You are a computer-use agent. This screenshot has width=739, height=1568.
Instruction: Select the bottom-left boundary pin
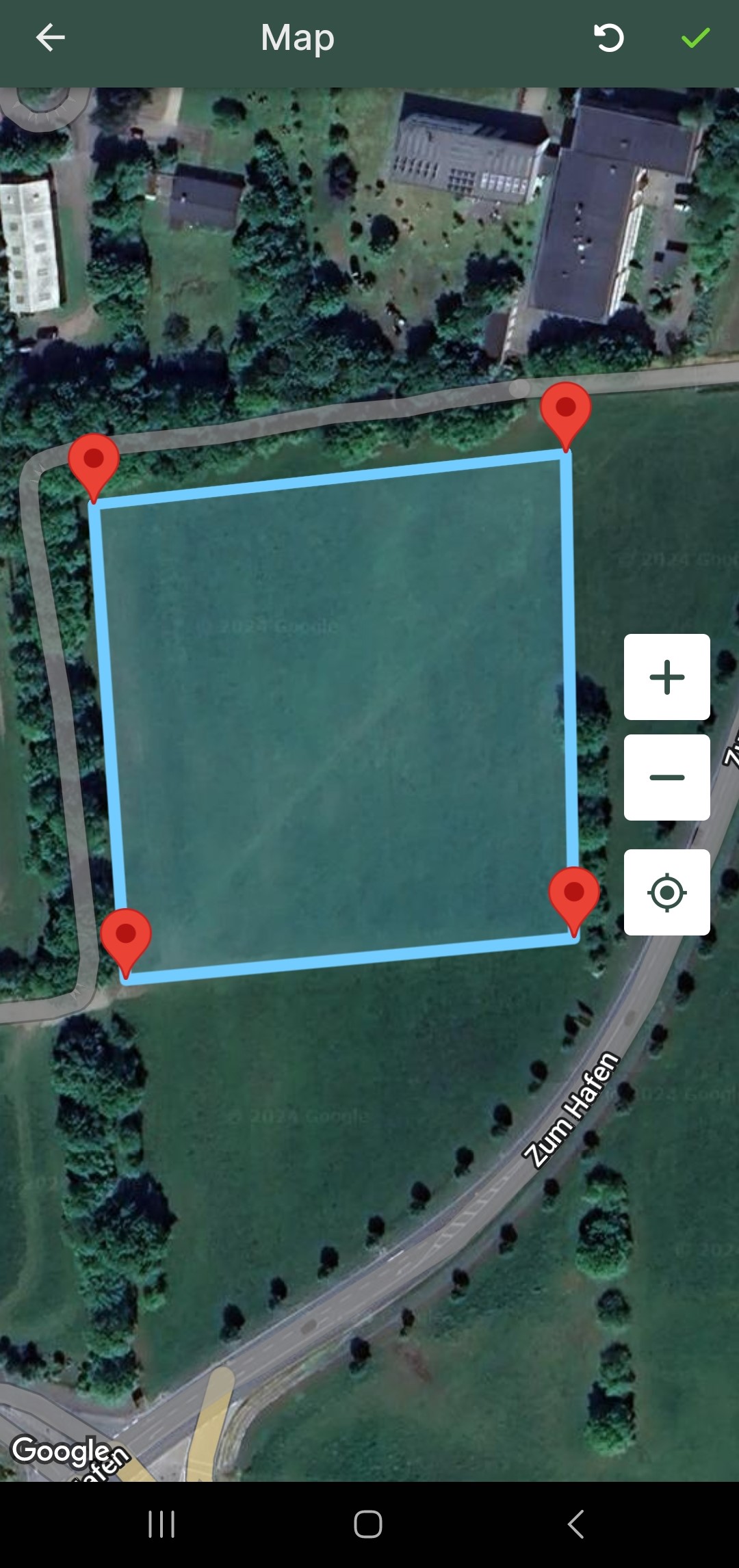click(x=126, y=937)
